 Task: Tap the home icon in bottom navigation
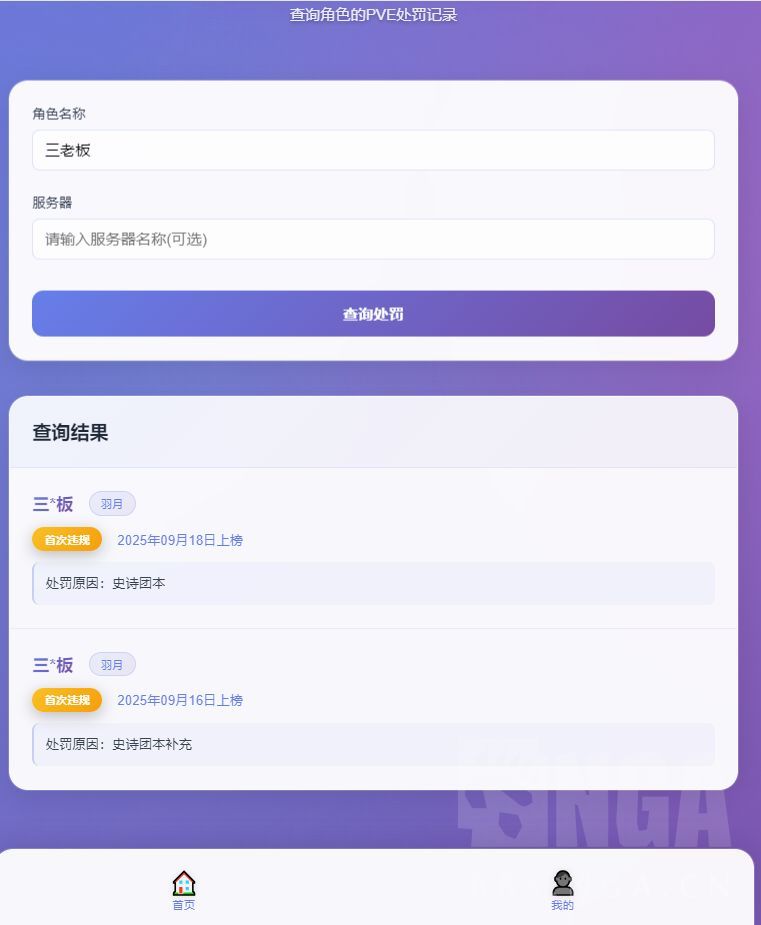[x=183, y=884]
